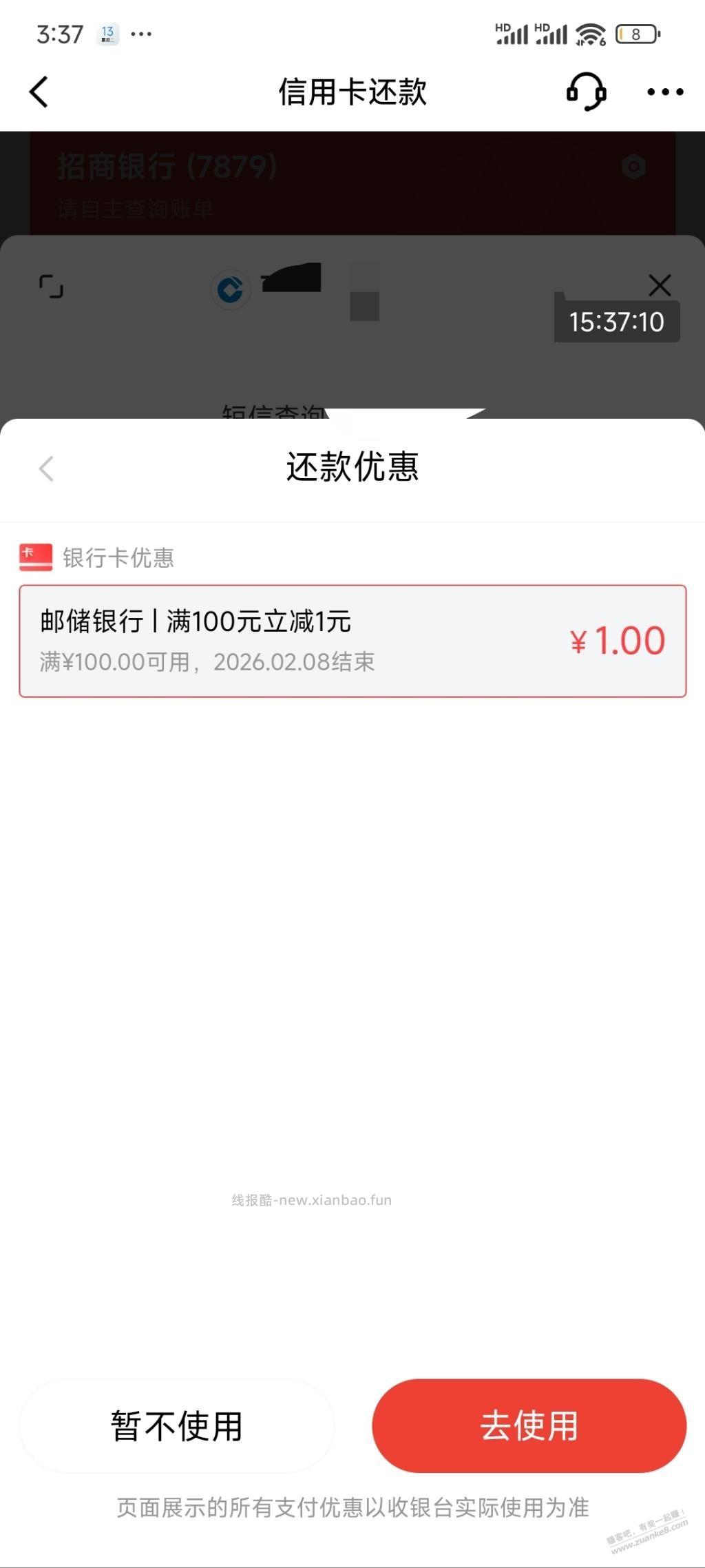705x1568 pixels.
Task: Open the more options (...) menu
Action: click(x=663, y=92)
